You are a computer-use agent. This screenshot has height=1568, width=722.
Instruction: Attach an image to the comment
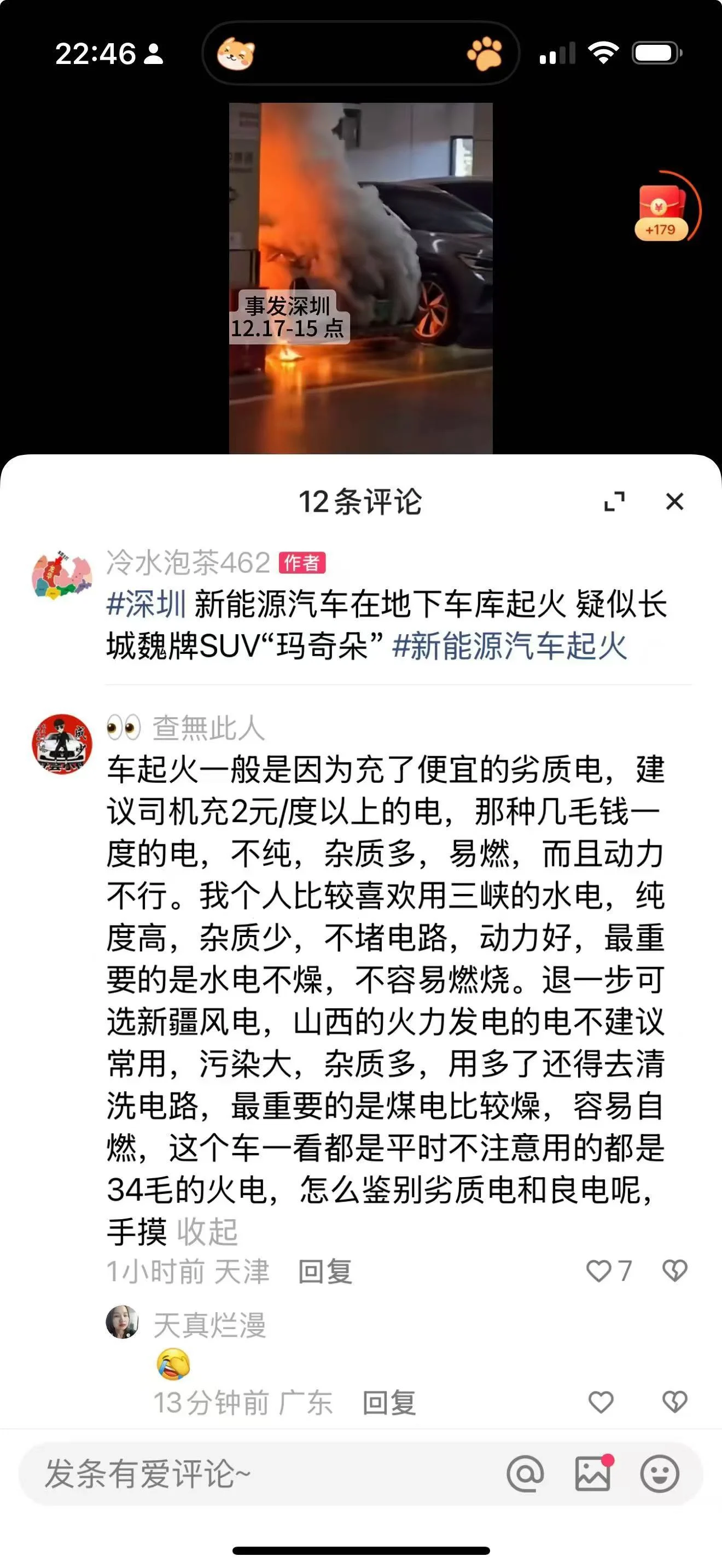point(593,1473)
